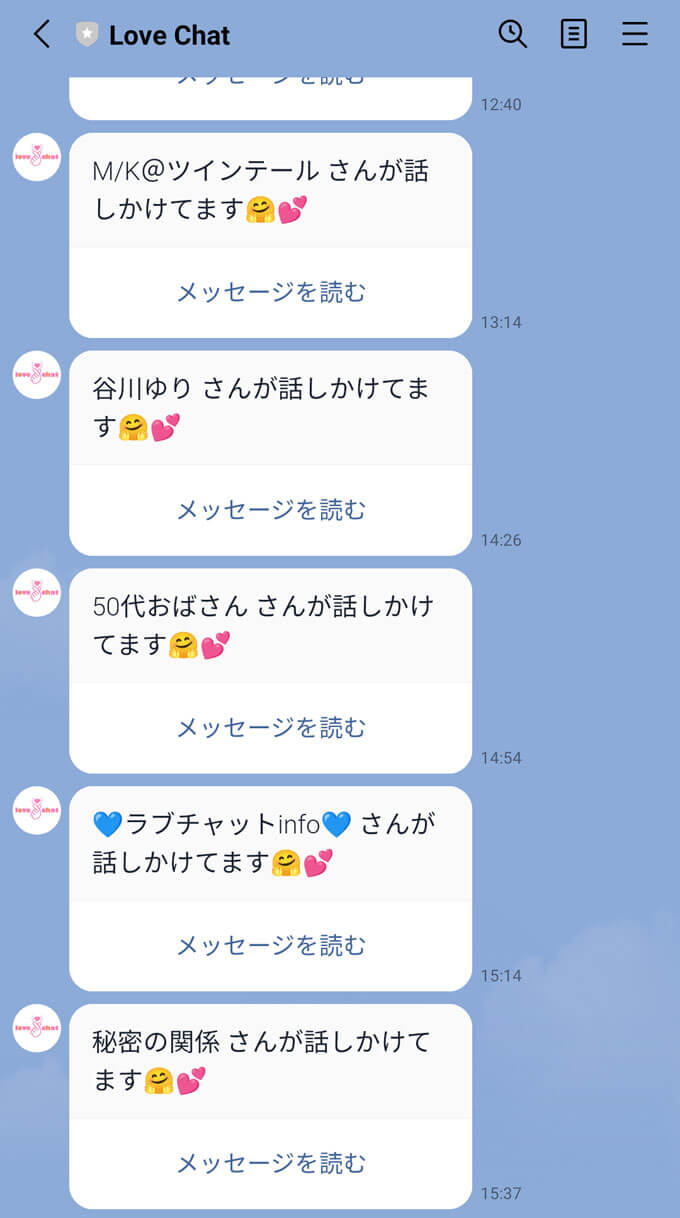Open the notes icon in the header
Viewport: 680px width, 1218px height.
[x=574, y=35]
